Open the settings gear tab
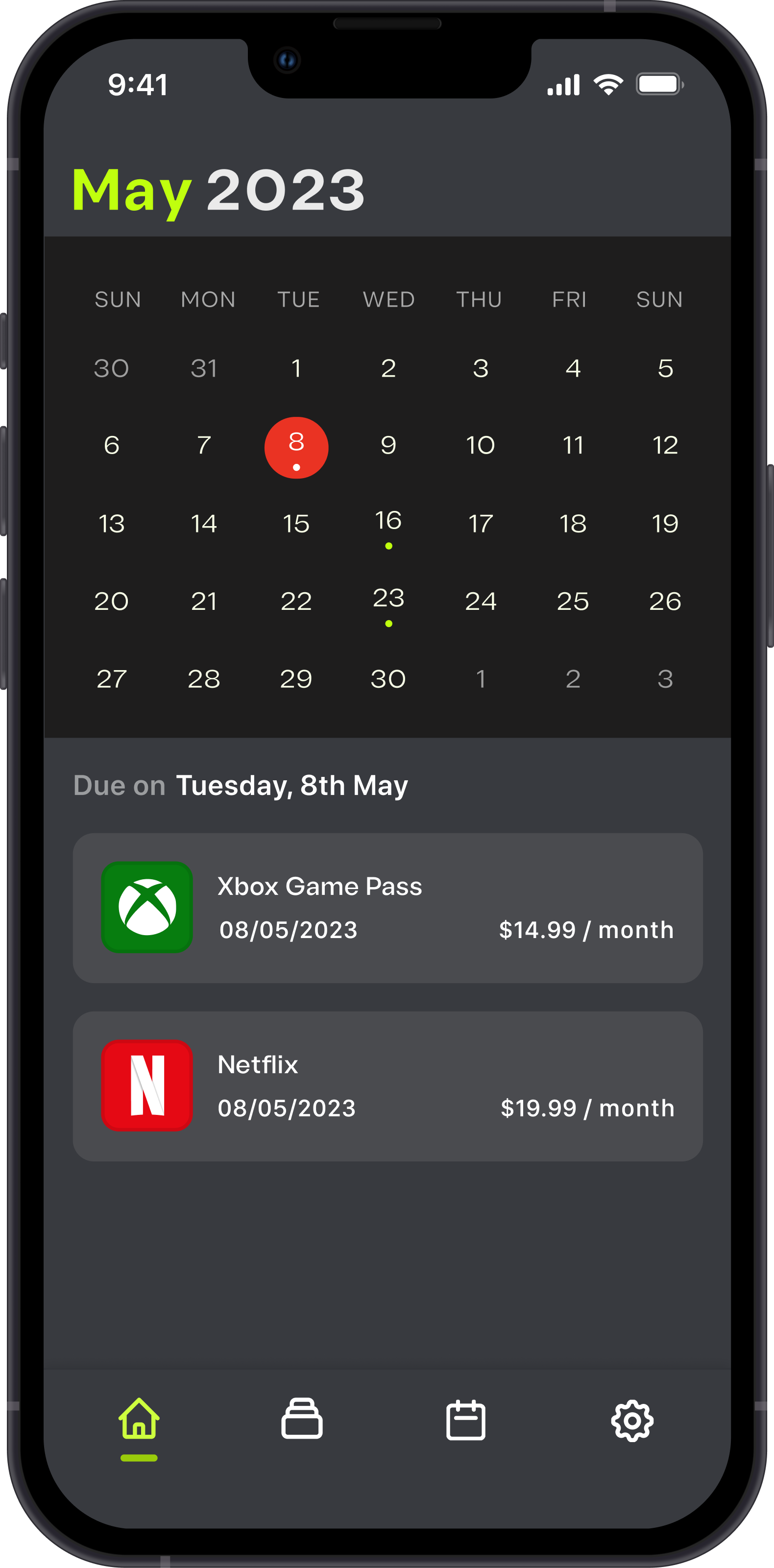The width and height of the screenshot is (774, 1568). point(632,1421)
